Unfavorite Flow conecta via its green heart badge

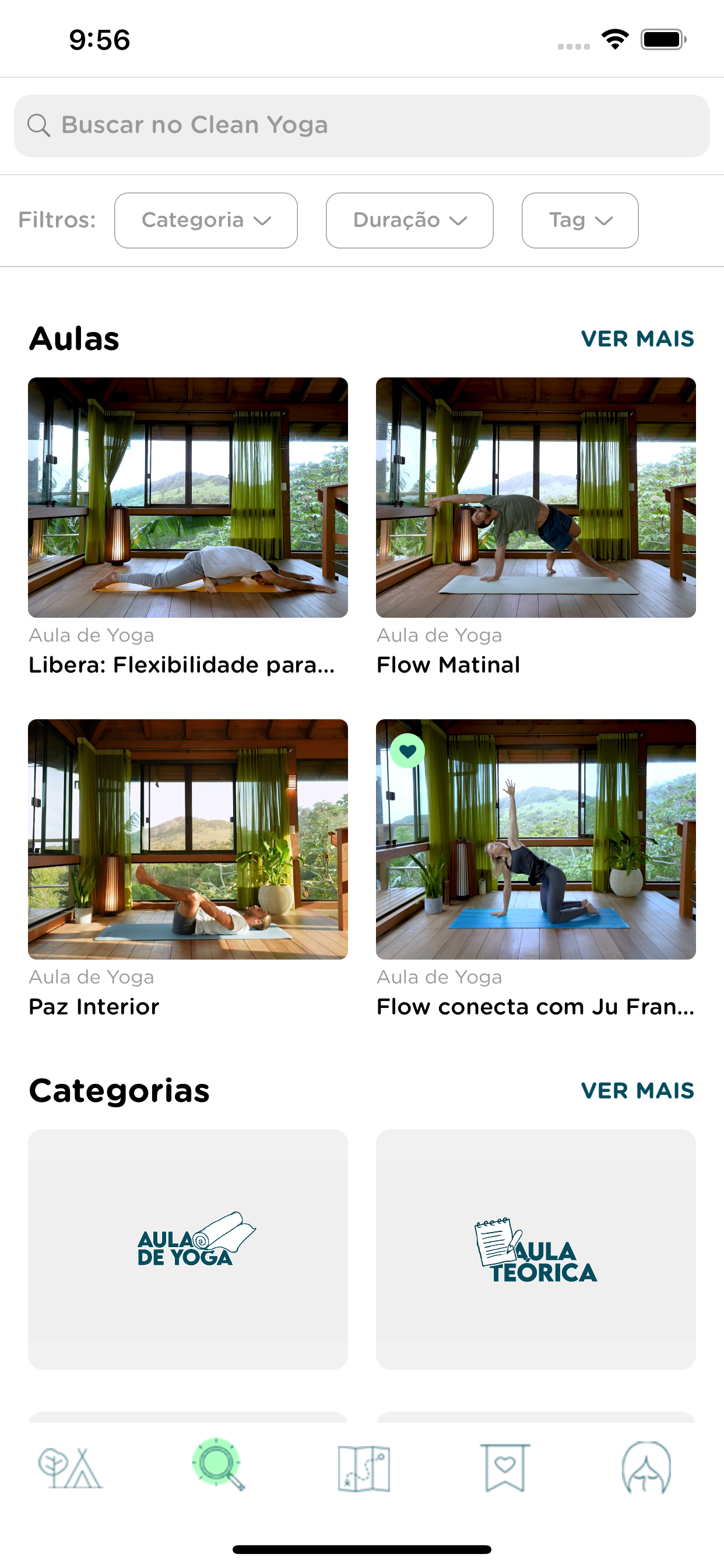pyautogui.click(x=407, y=752)
